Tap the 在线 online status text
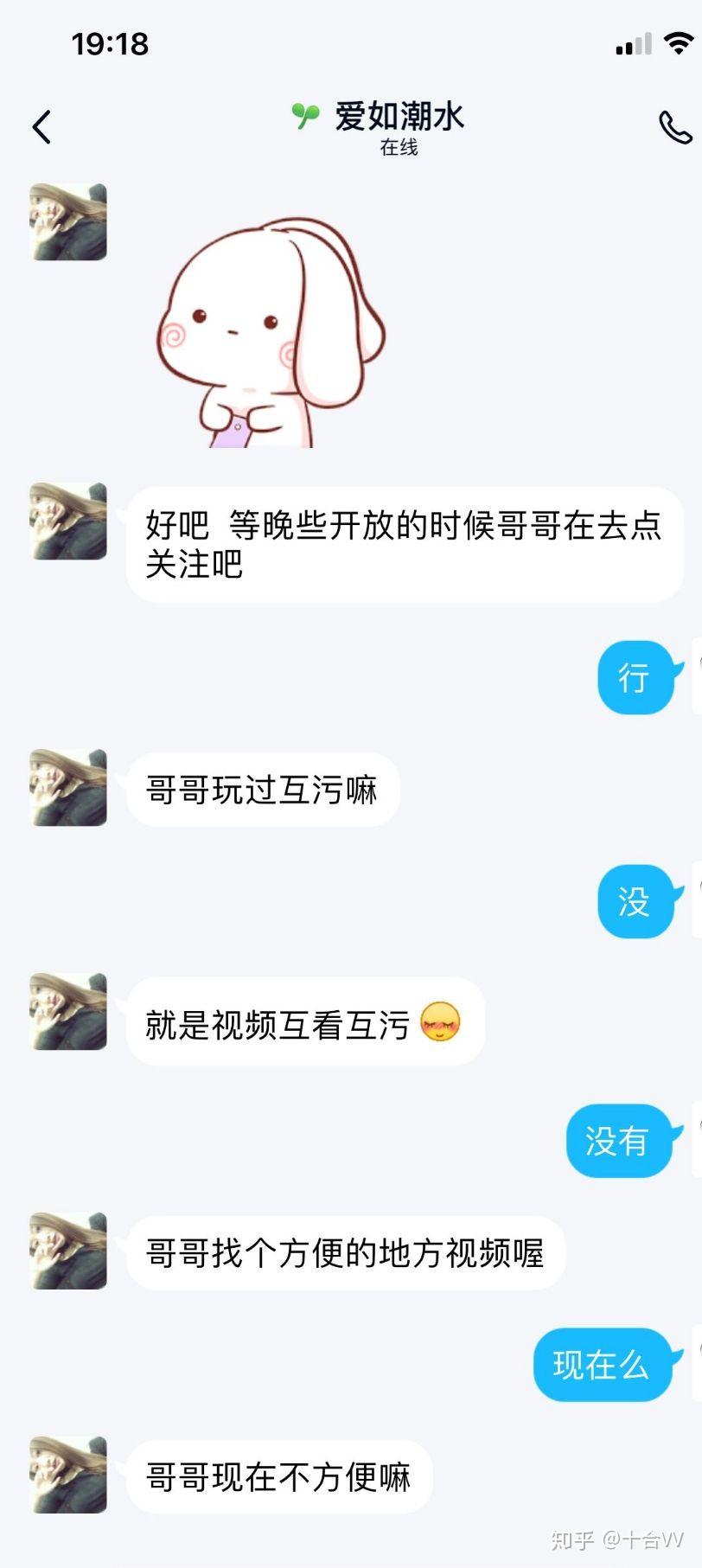This screenshot has height=1568, width=702. [x=398, y=149]
